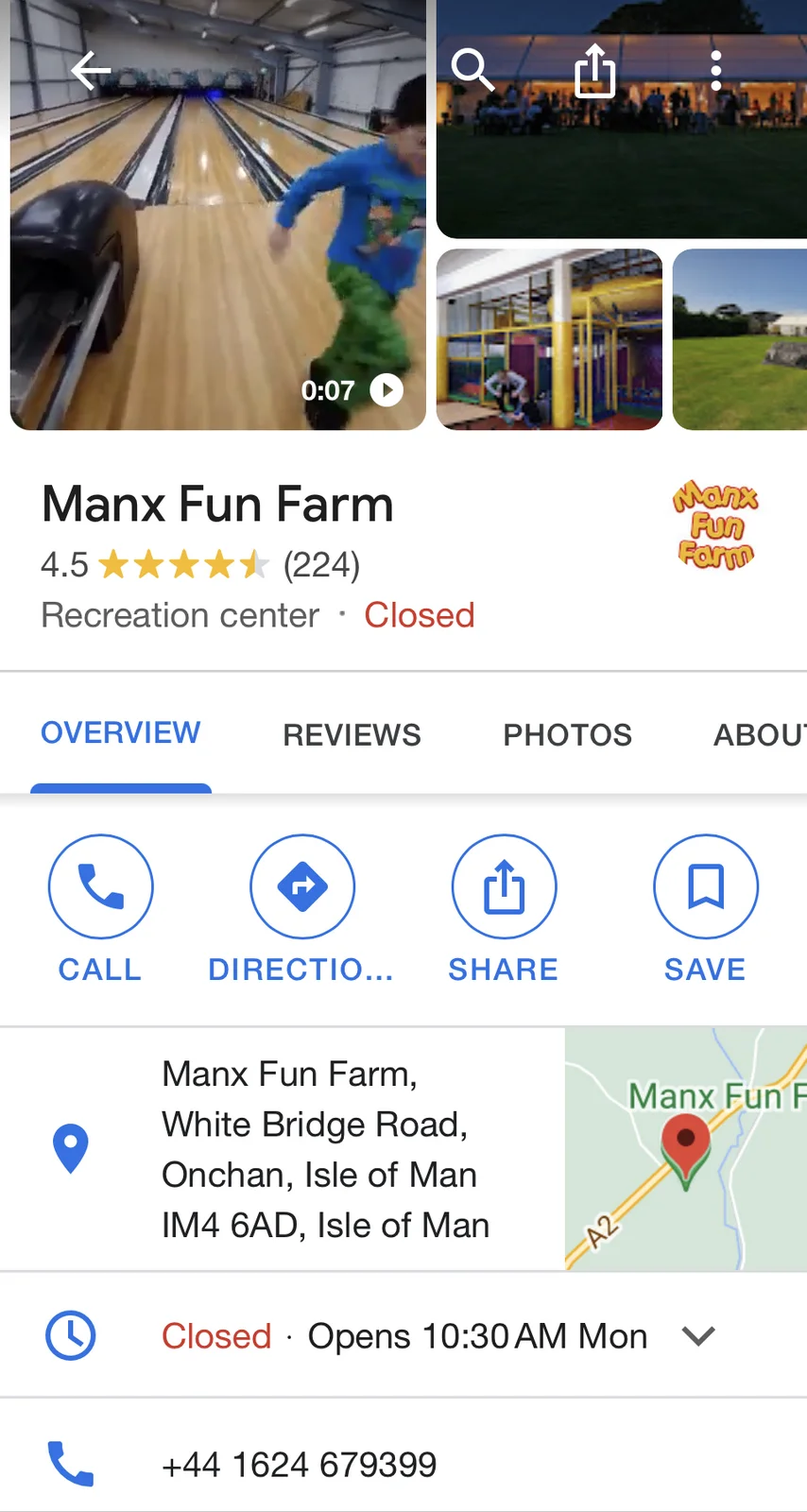View the indoor play area photo

coord(549,339)
